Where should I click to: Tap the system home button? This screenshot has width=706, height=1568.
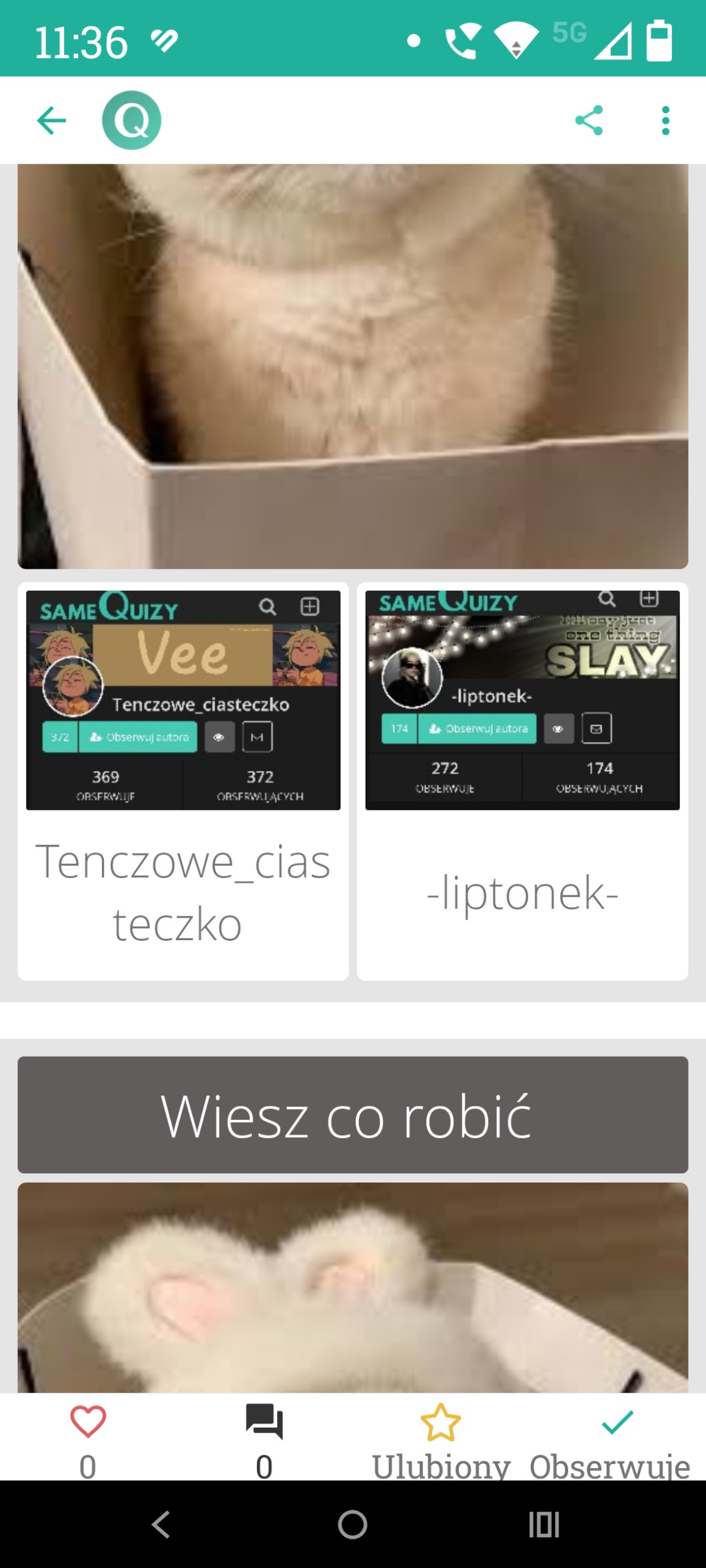click(352, 1524)
